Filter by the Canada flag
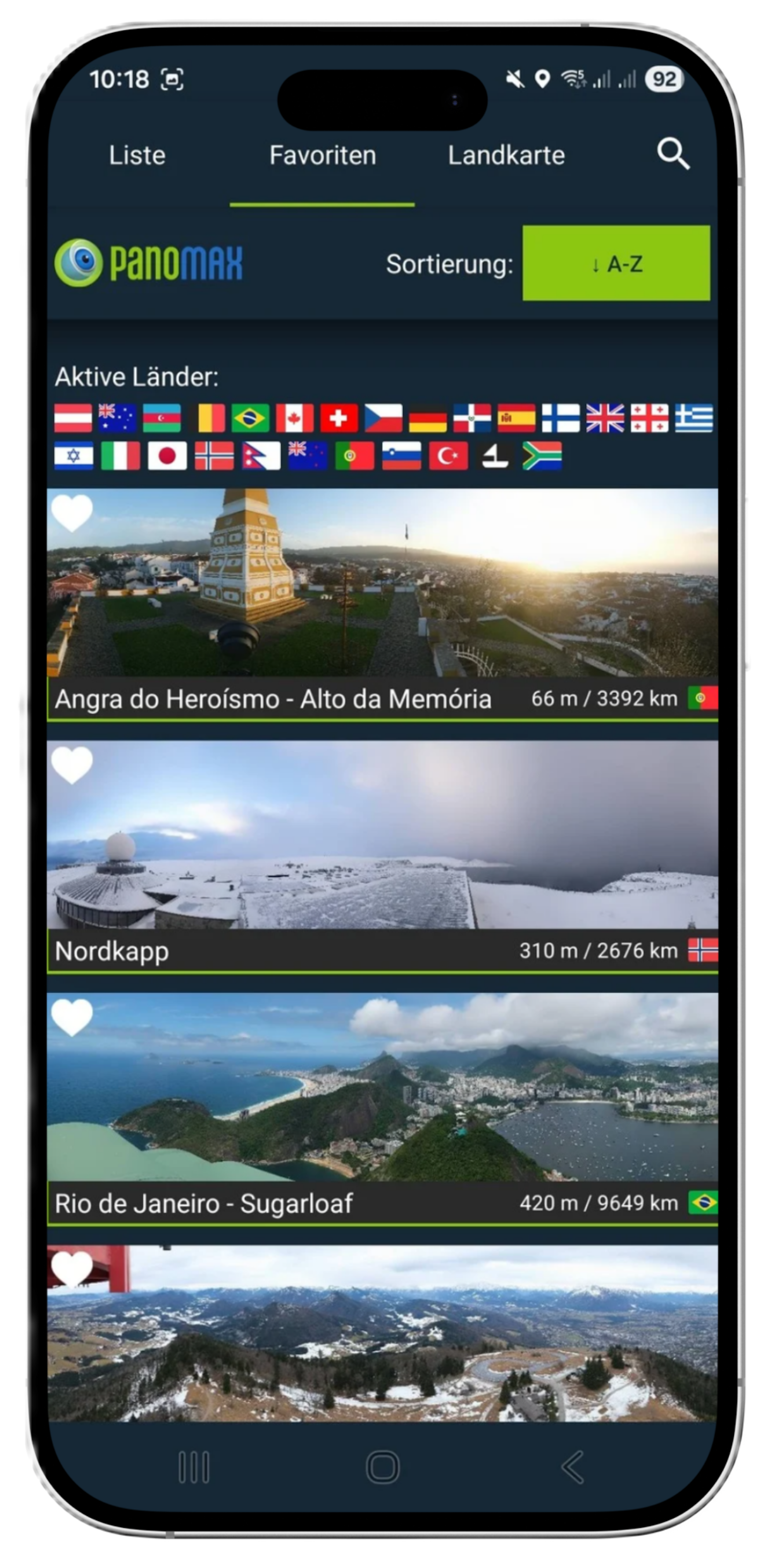The width and height of the screenshot is (766, 1568). [x=295, y=418]
